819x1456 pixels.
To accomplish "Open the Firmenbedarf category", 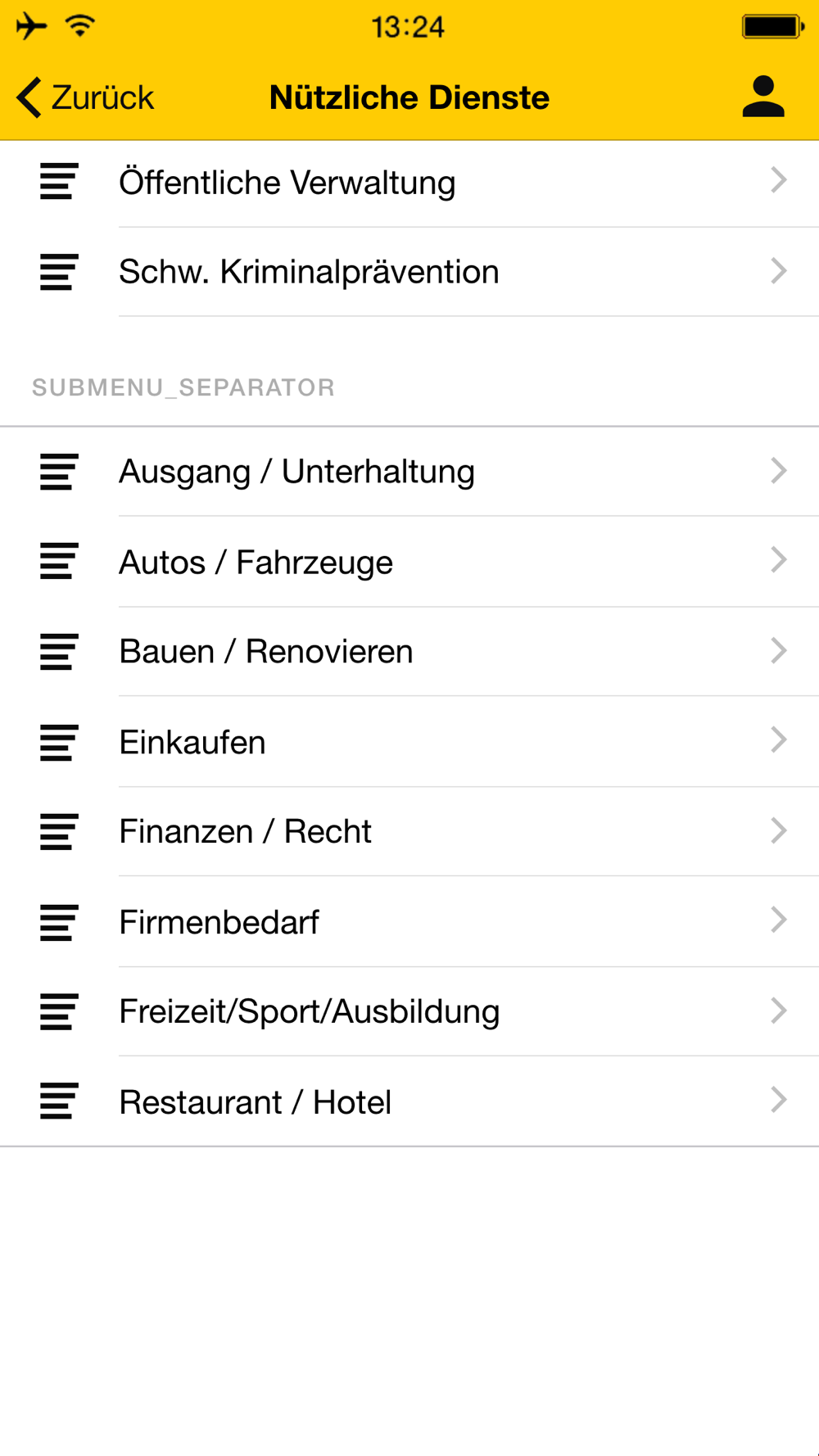I will (x=409, y=922).
